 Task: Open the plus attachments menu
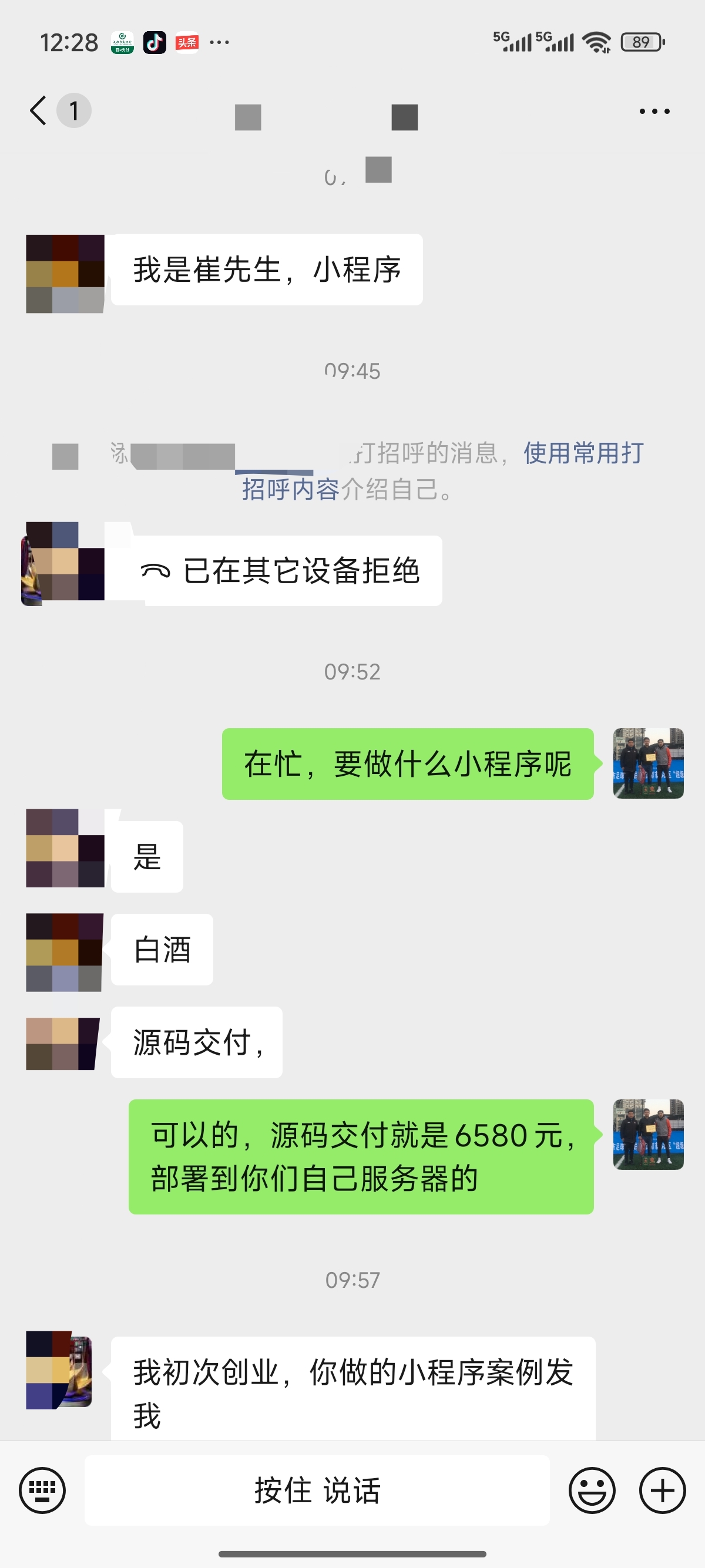pyautogui.click(x=662, y=1490)
